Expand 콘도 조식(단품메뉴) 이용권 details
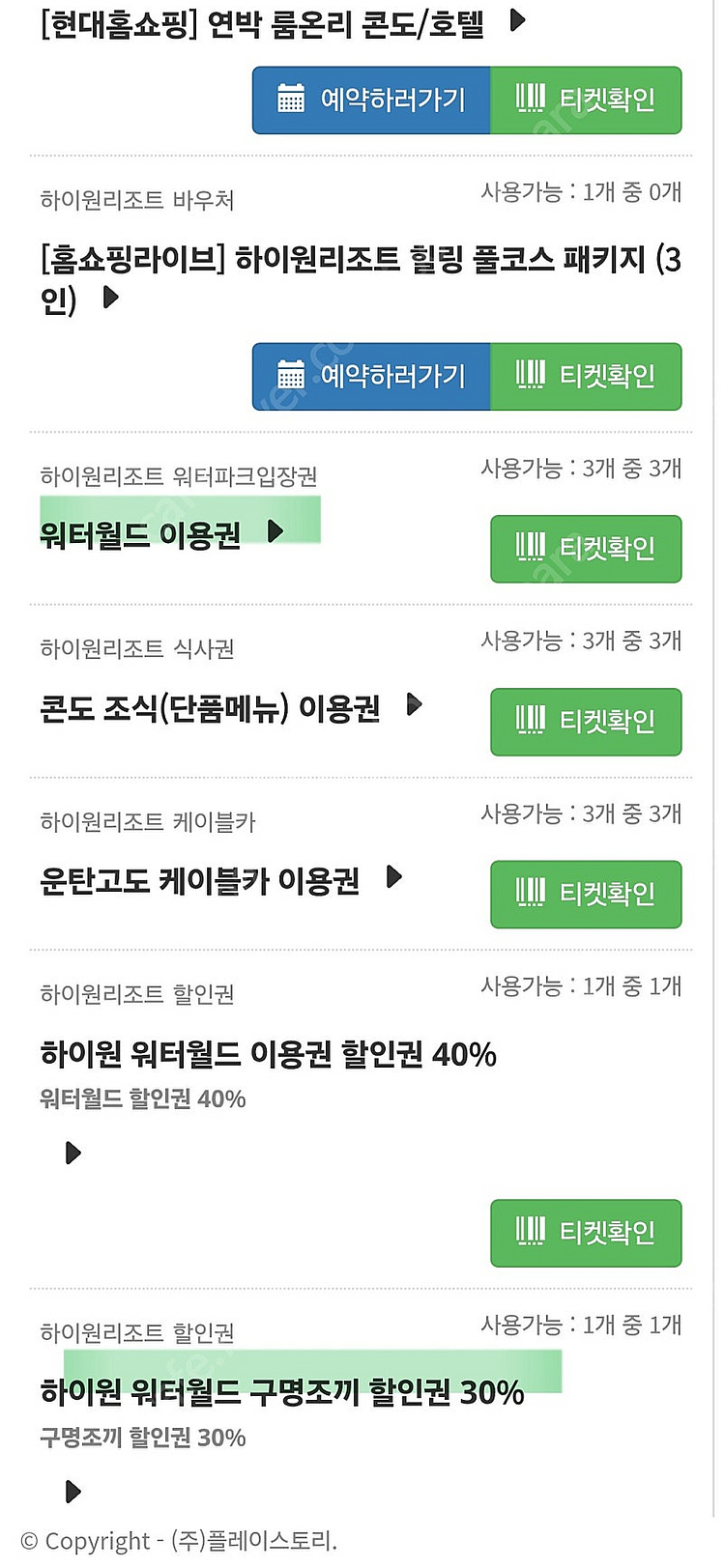Image resolution: width=725 pixels, height=1568 pixels. click(x=415, y=704)
